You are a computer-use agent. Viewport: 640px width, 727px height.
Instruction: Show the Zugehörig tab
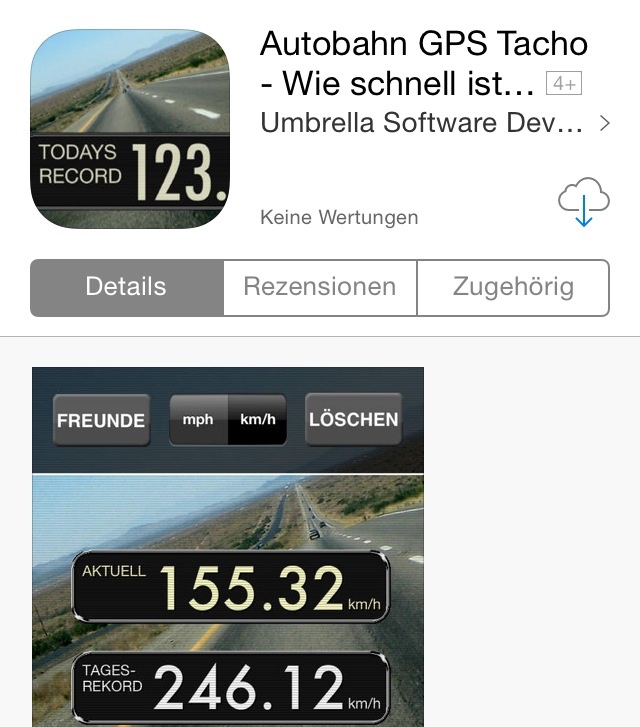[513, 287]
